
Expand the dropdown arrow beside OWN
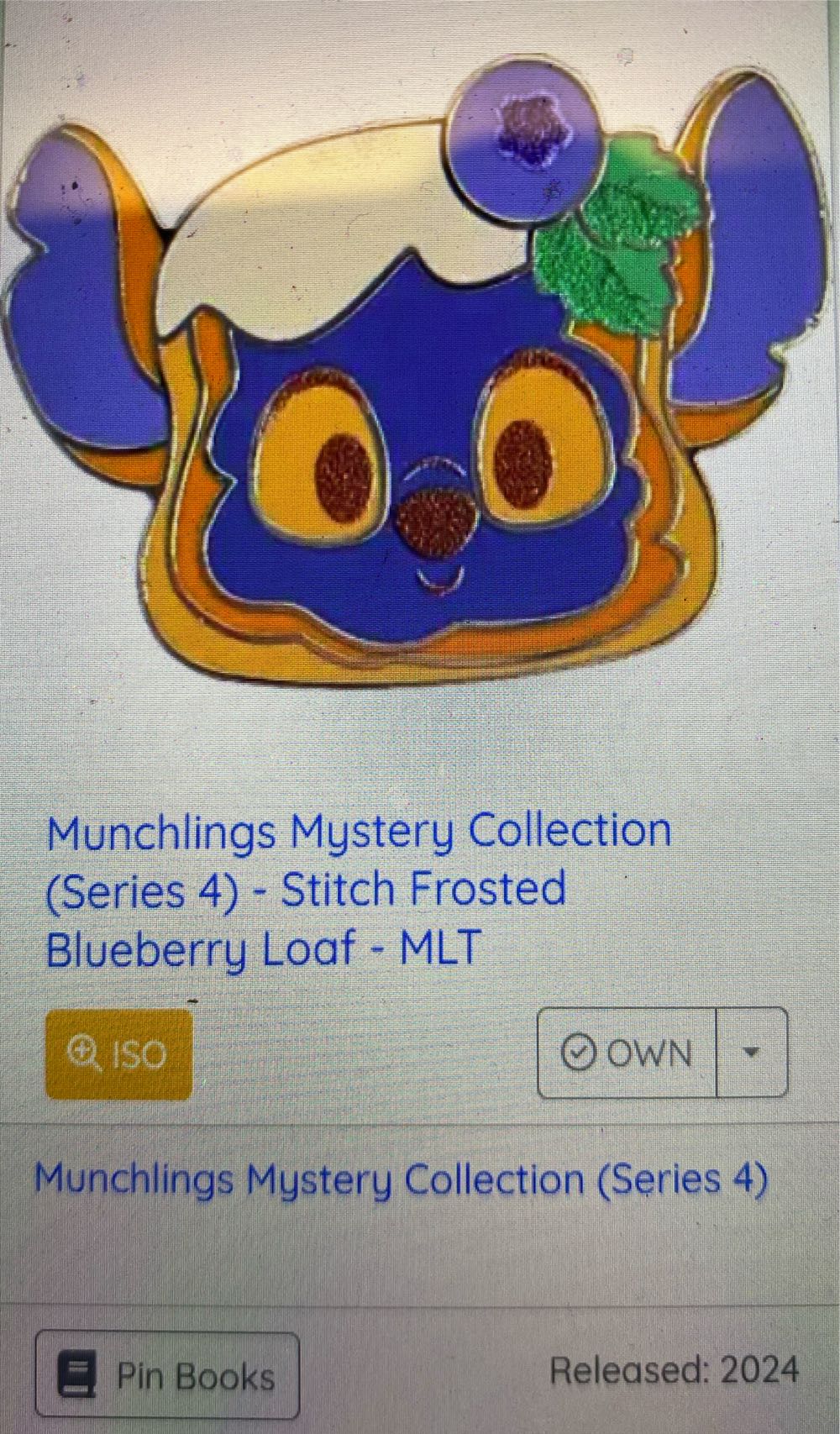[752, 1053]
